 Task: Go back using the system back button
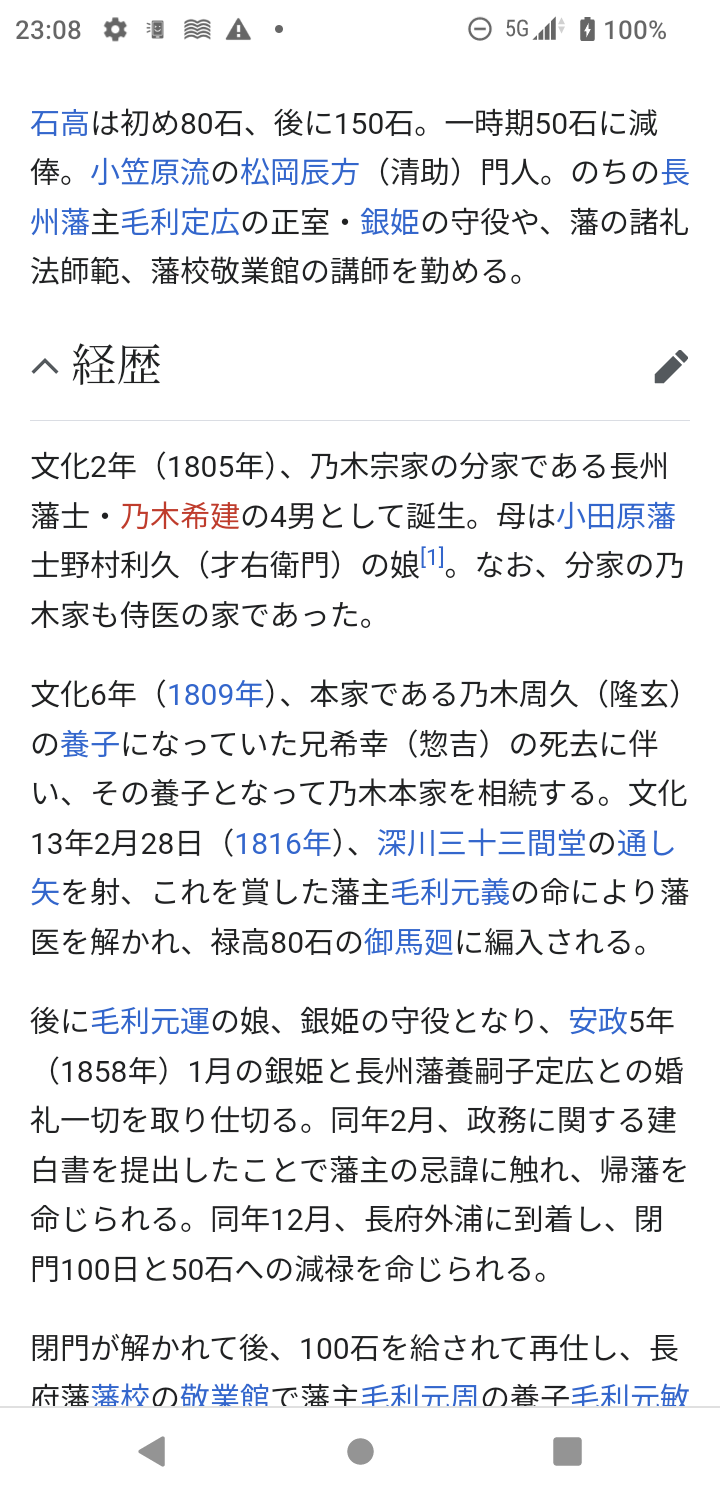coord(152,1451)
